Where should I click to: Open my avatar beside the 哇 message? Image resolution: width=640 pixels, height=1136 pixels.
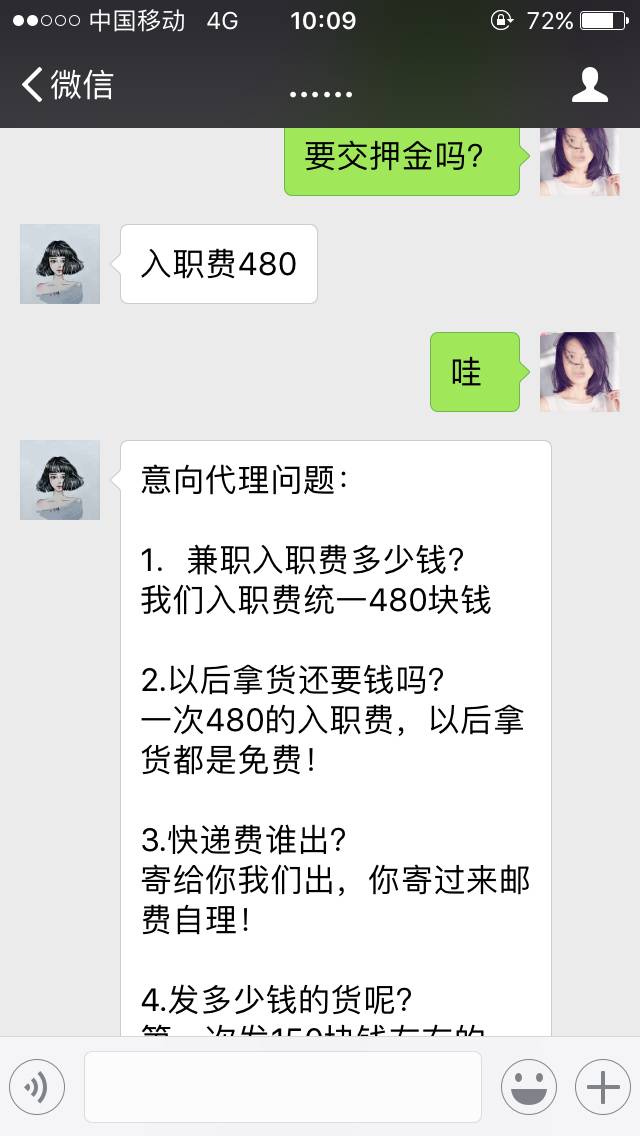coord(579,372)
